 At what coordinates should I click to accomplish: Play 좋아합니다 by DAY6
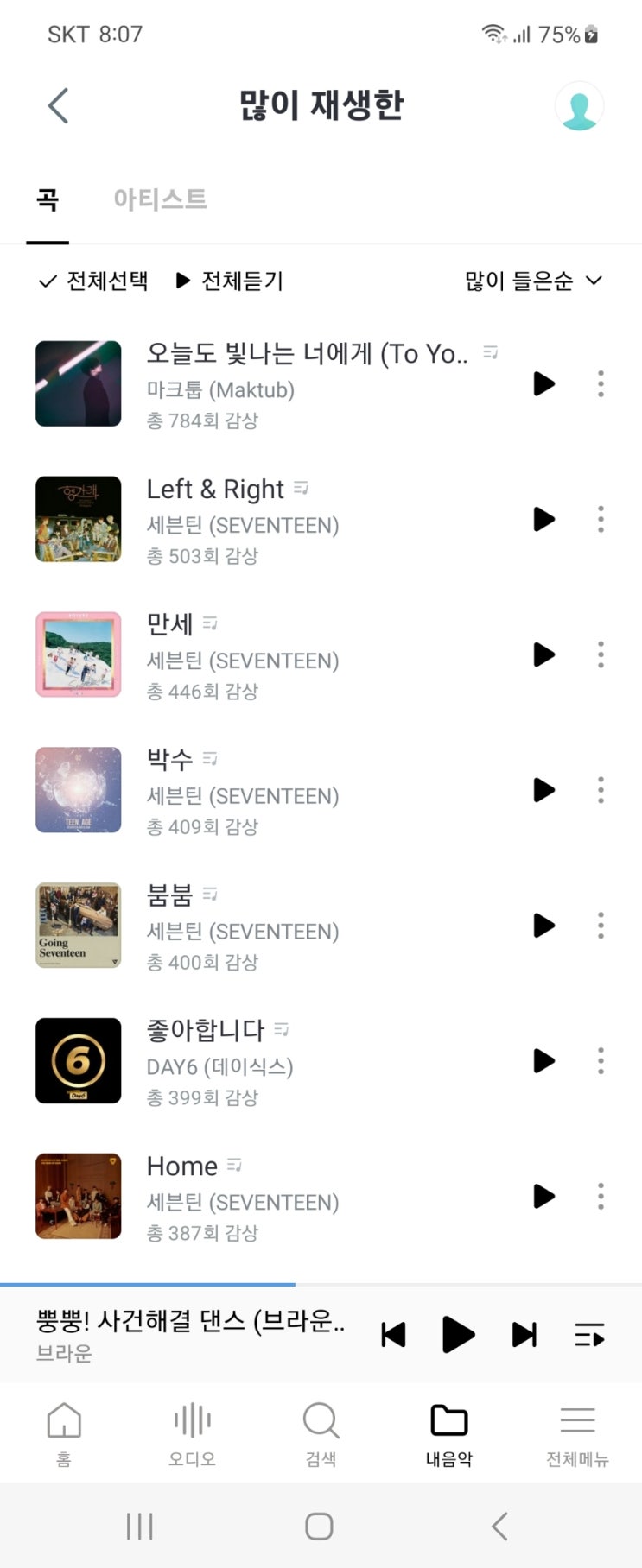pyautogui.click(x=543, y=1060)
